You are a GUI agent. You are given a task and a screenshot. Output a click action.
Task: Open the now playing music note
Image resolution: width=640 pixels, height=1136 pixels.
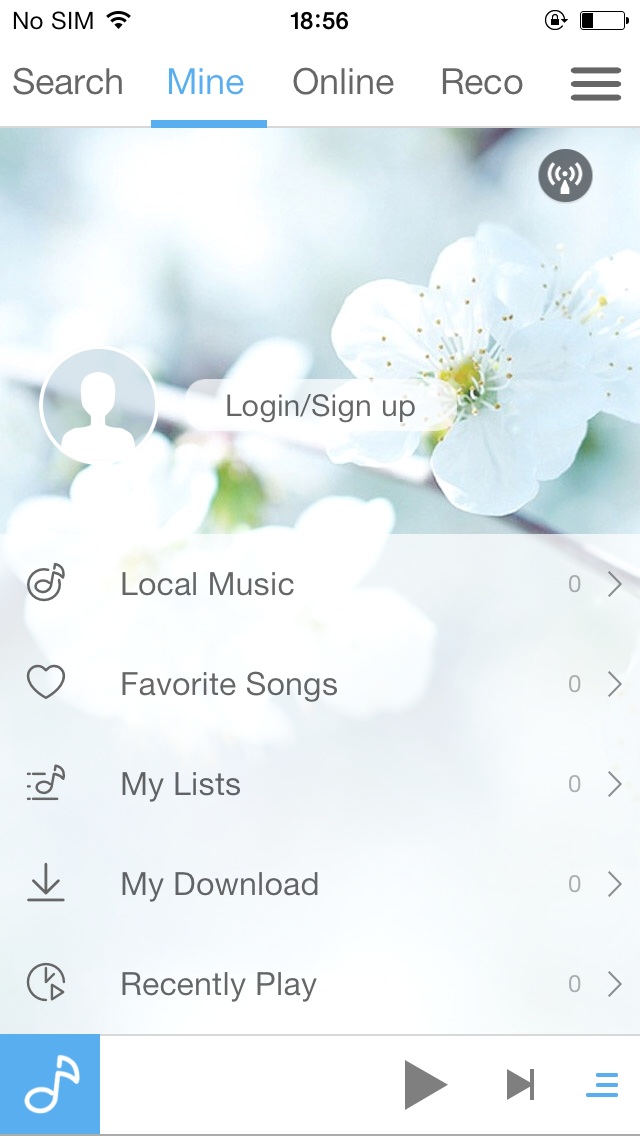pyautogui.click(x=50, y=1085)
